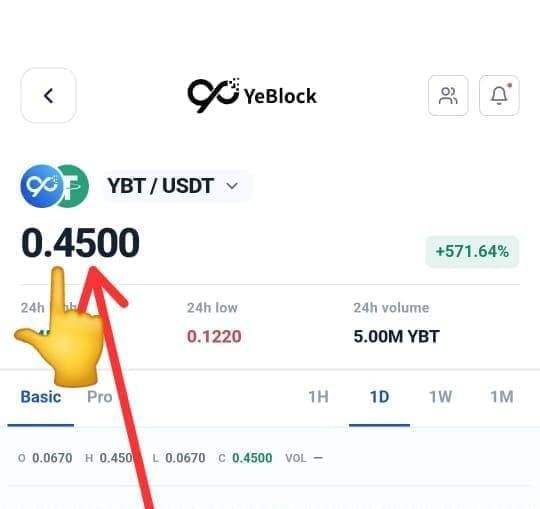The image size is (540, 509).
Task: Open the notifications bell
Action: (499, 95)
